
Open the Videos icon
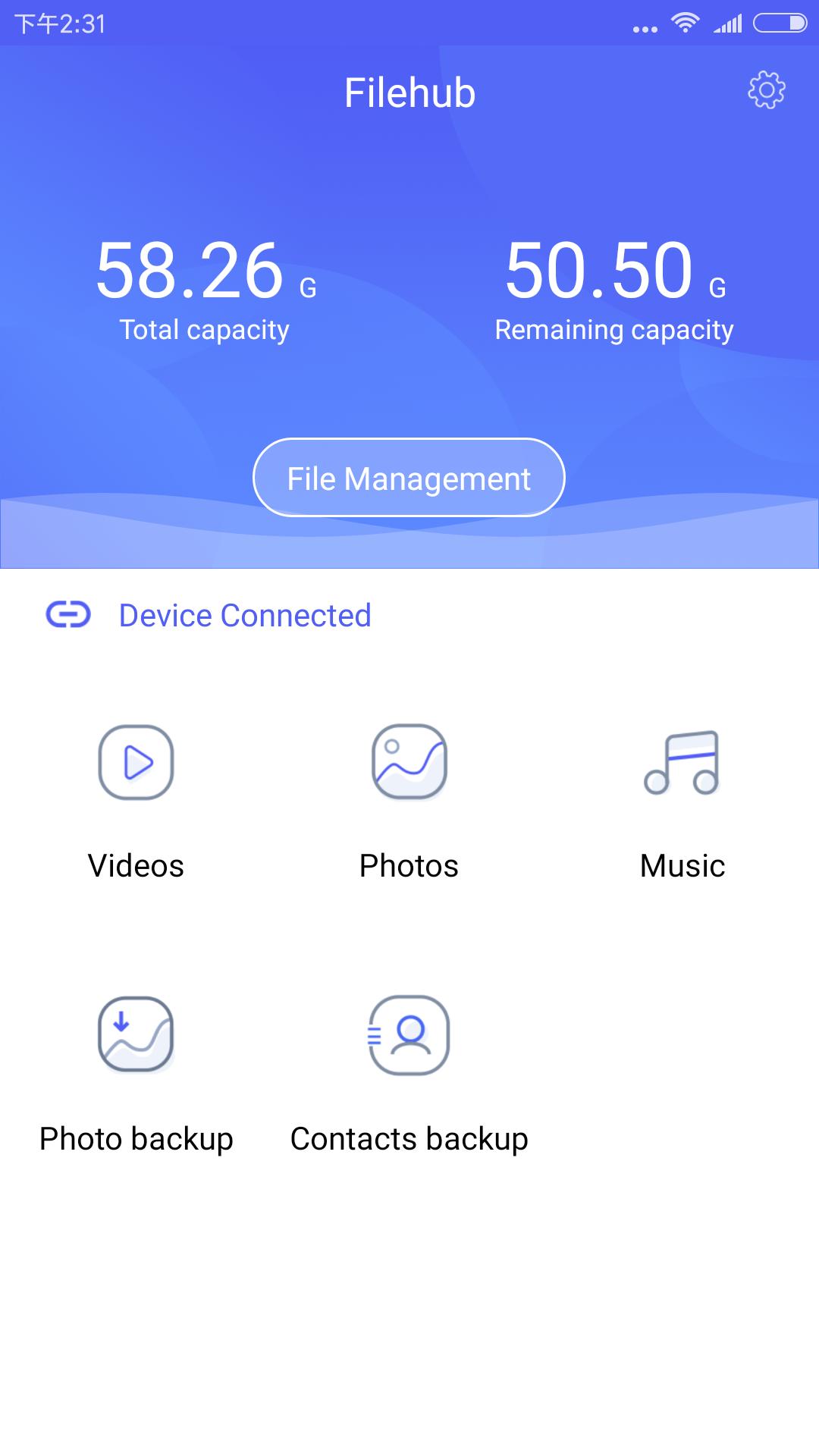click(135, 764)
